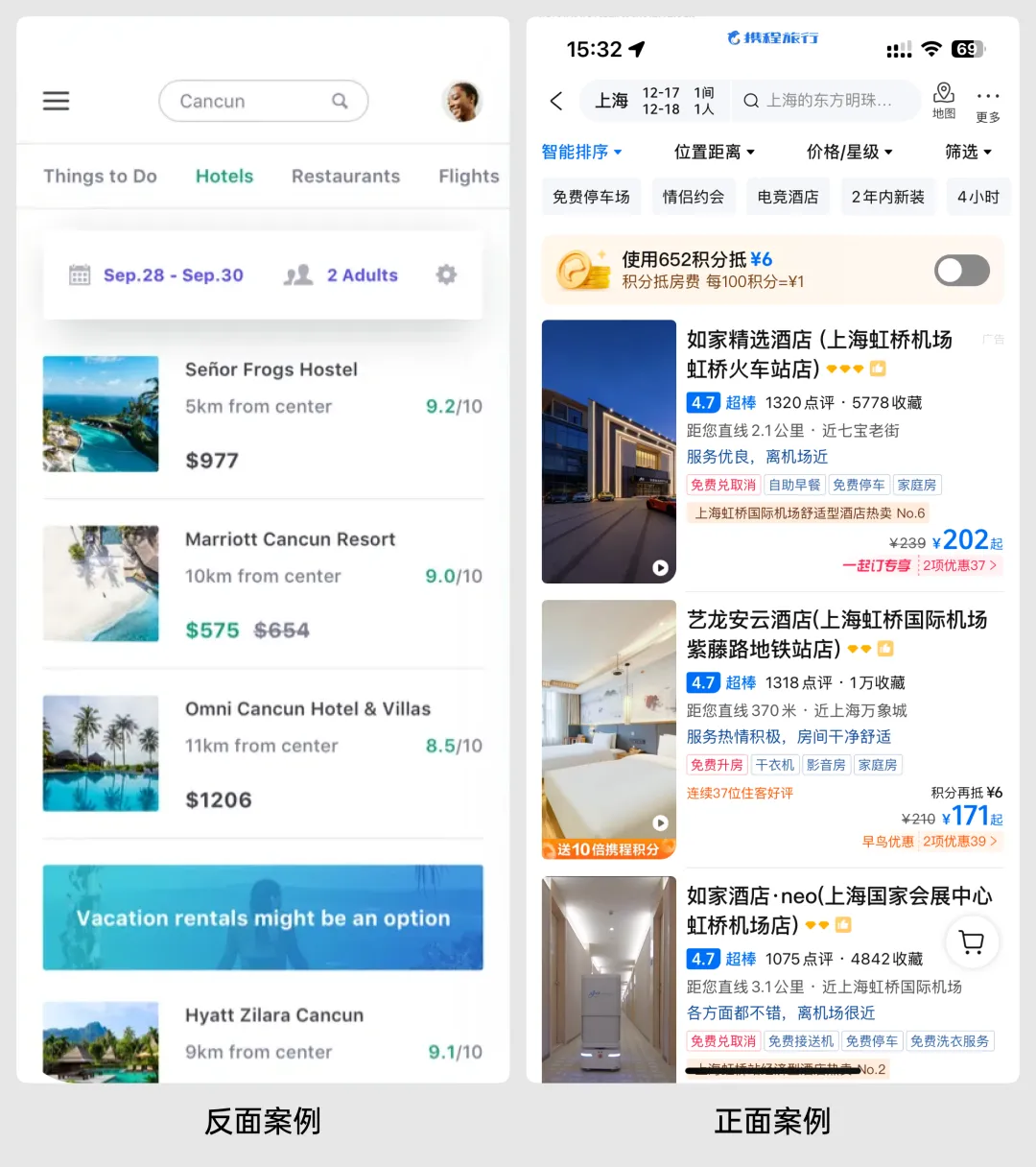Image resolution: width=1036 pixels, height=1167 pixels.
Task: Open the hamburger menu
Action: (56, 100)
